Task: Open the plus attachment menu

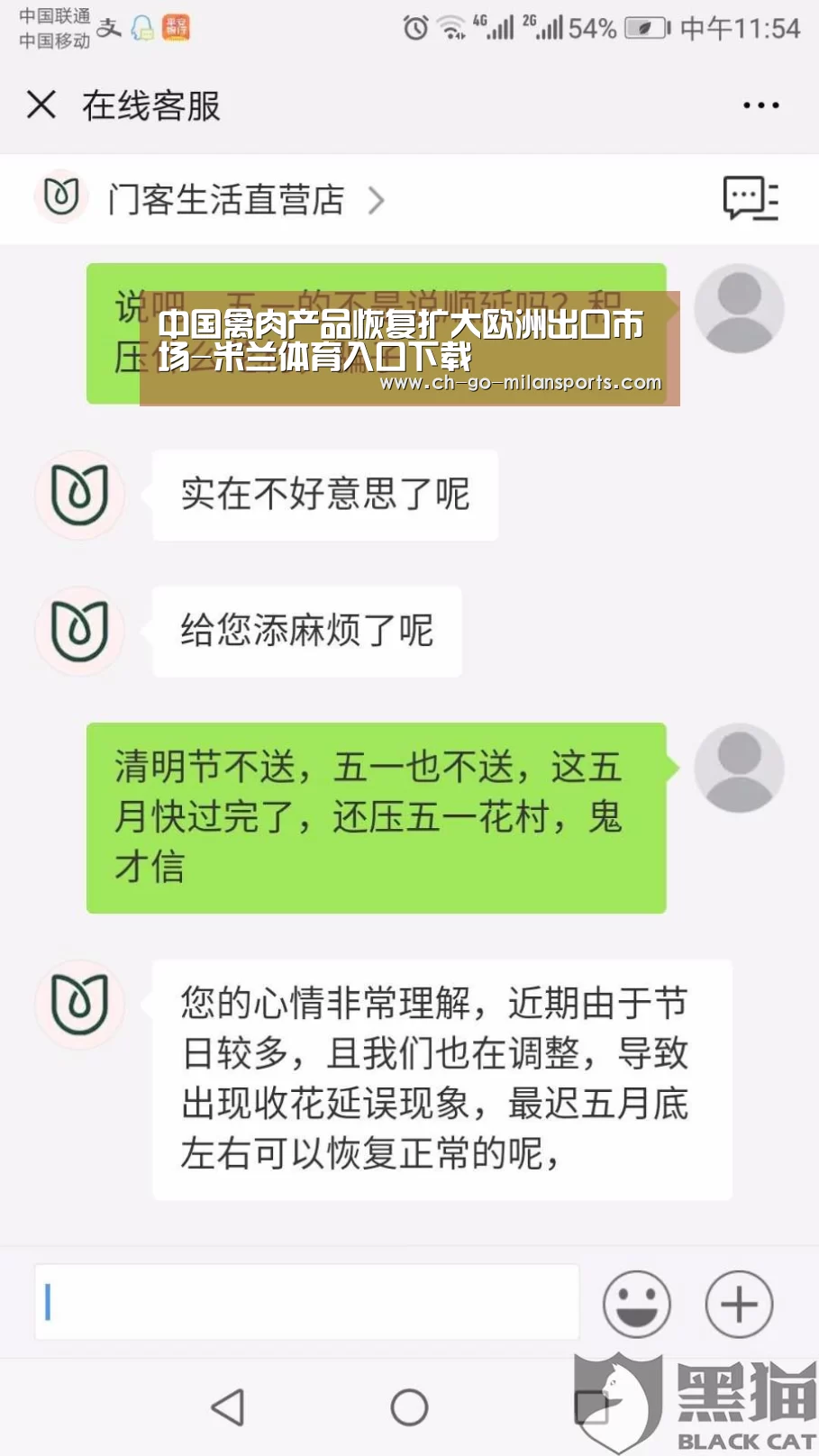Action: [x=739, y=1304]
